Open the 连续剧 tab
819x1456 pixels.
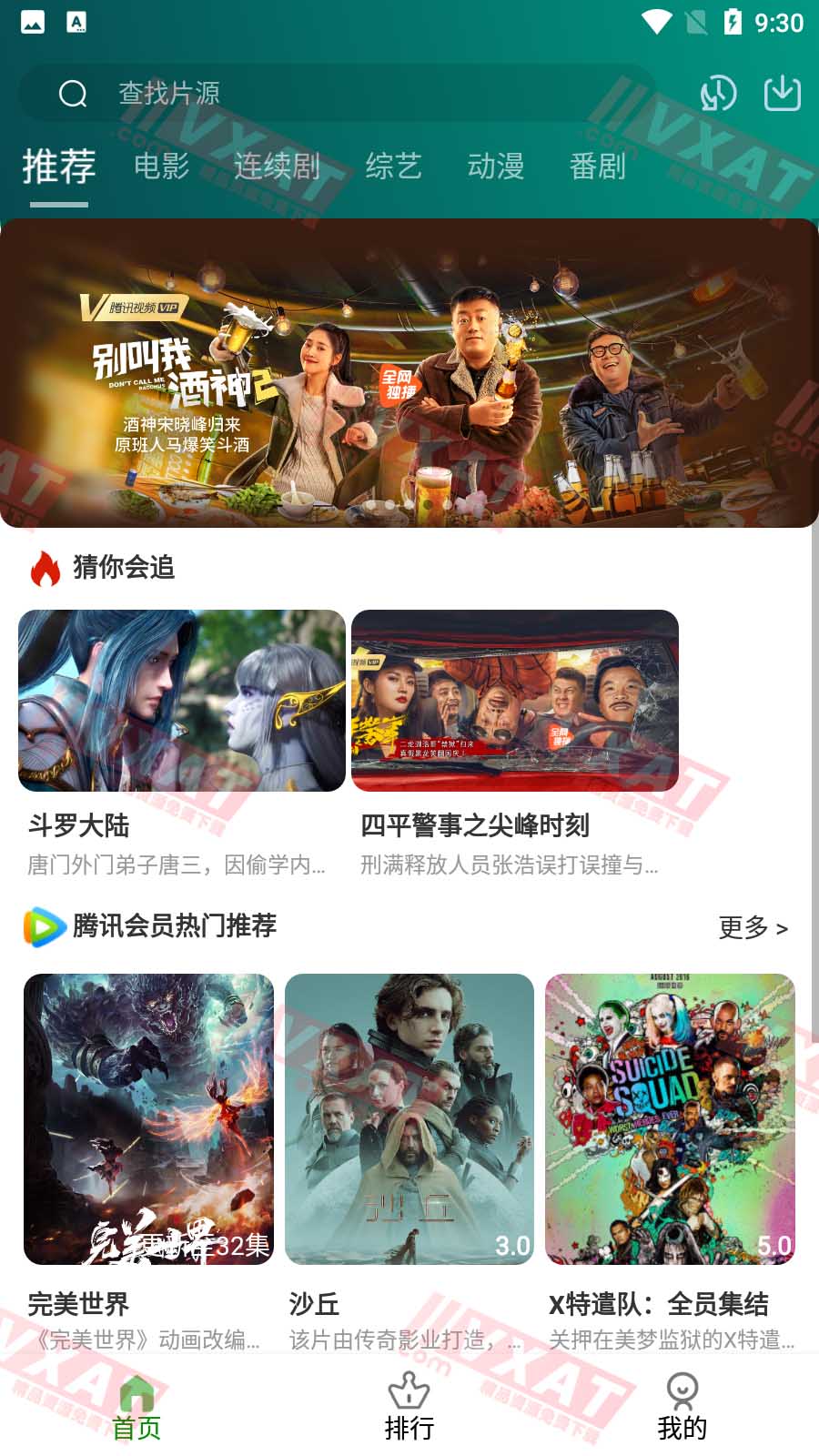pos(278,167)
